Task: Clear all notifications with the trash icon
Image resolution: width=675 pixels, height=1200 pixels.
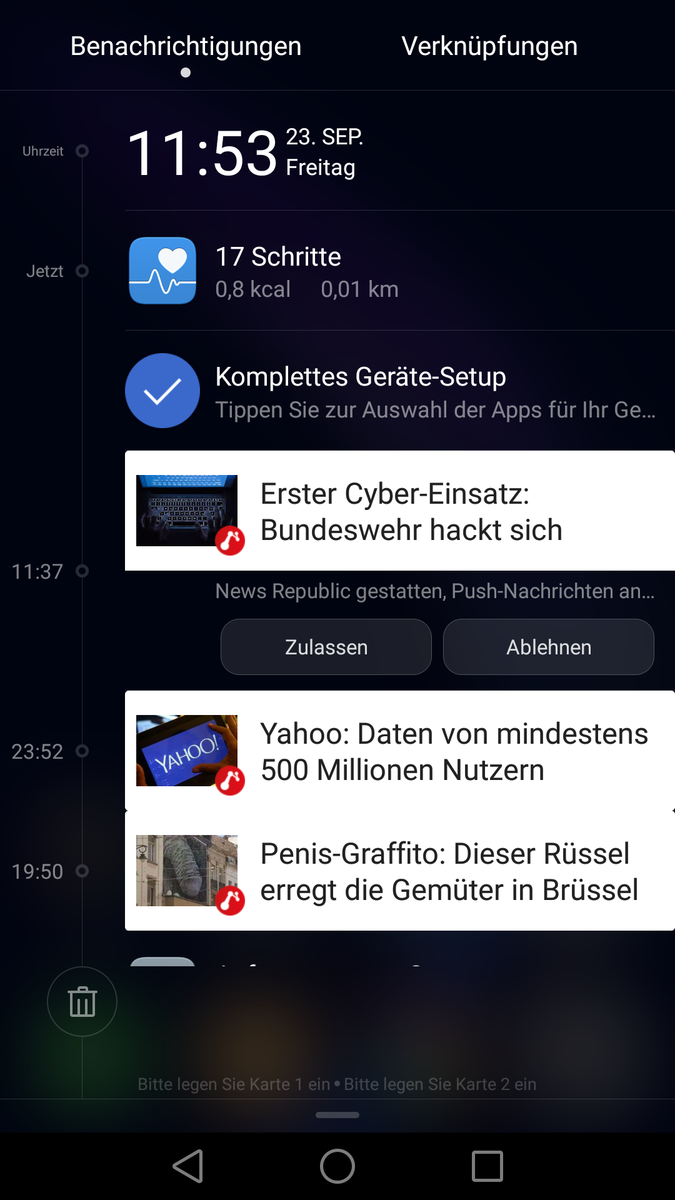Action: tap(82, 1001)
